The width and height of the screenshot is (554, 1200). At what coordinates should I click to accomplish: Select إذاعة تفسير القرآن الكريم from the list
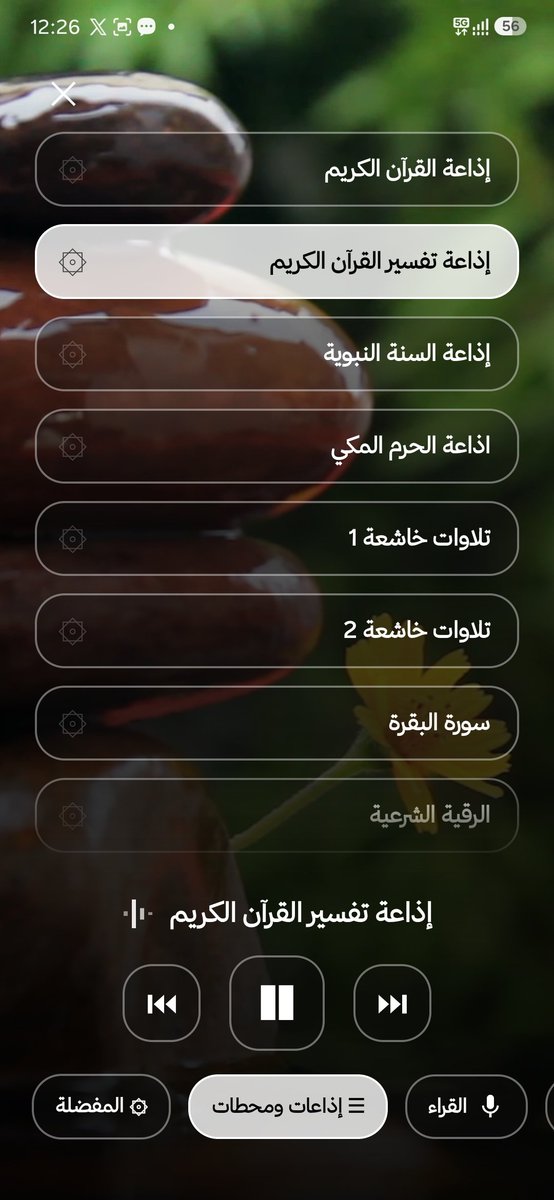click(x=277, y=262)
